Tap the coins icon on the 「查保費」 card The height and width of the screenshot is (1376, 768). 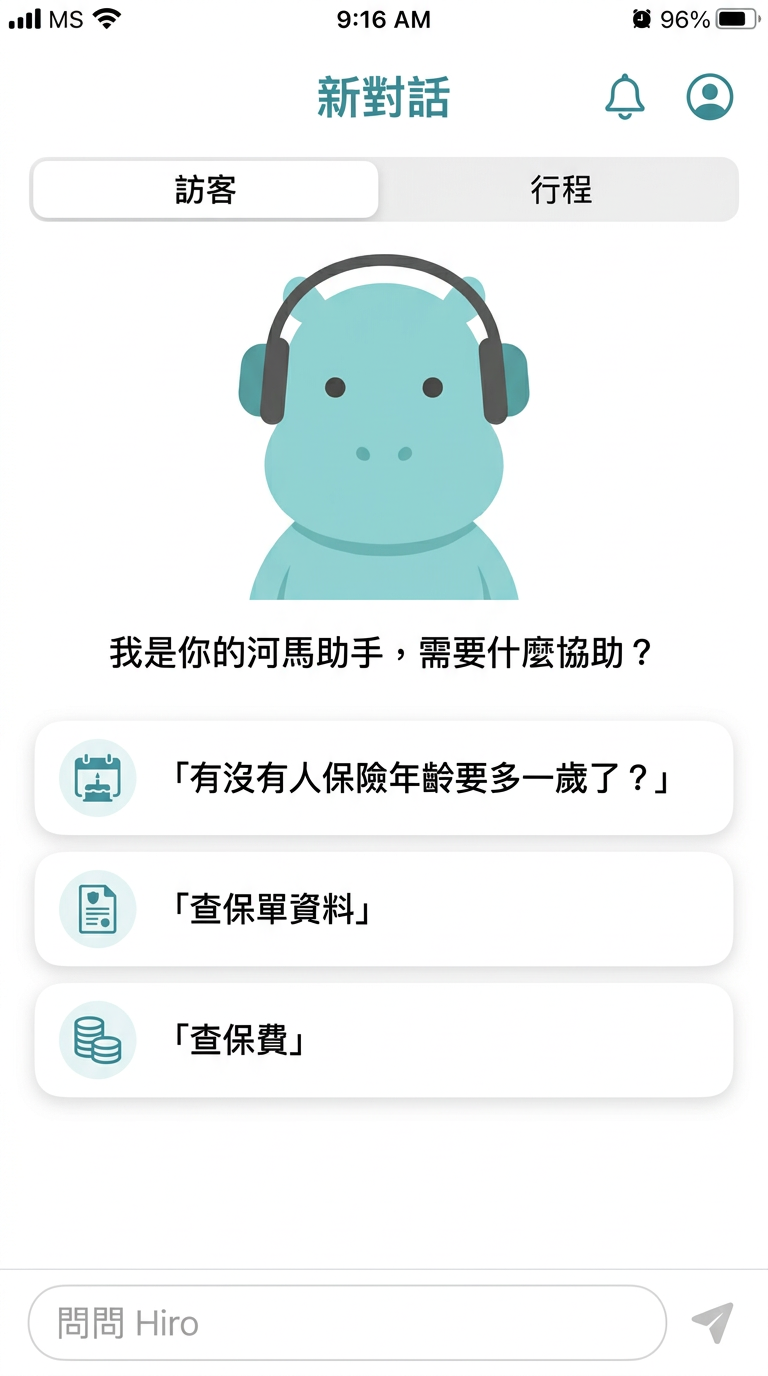pyautogui.click(x=97, y=1040)
